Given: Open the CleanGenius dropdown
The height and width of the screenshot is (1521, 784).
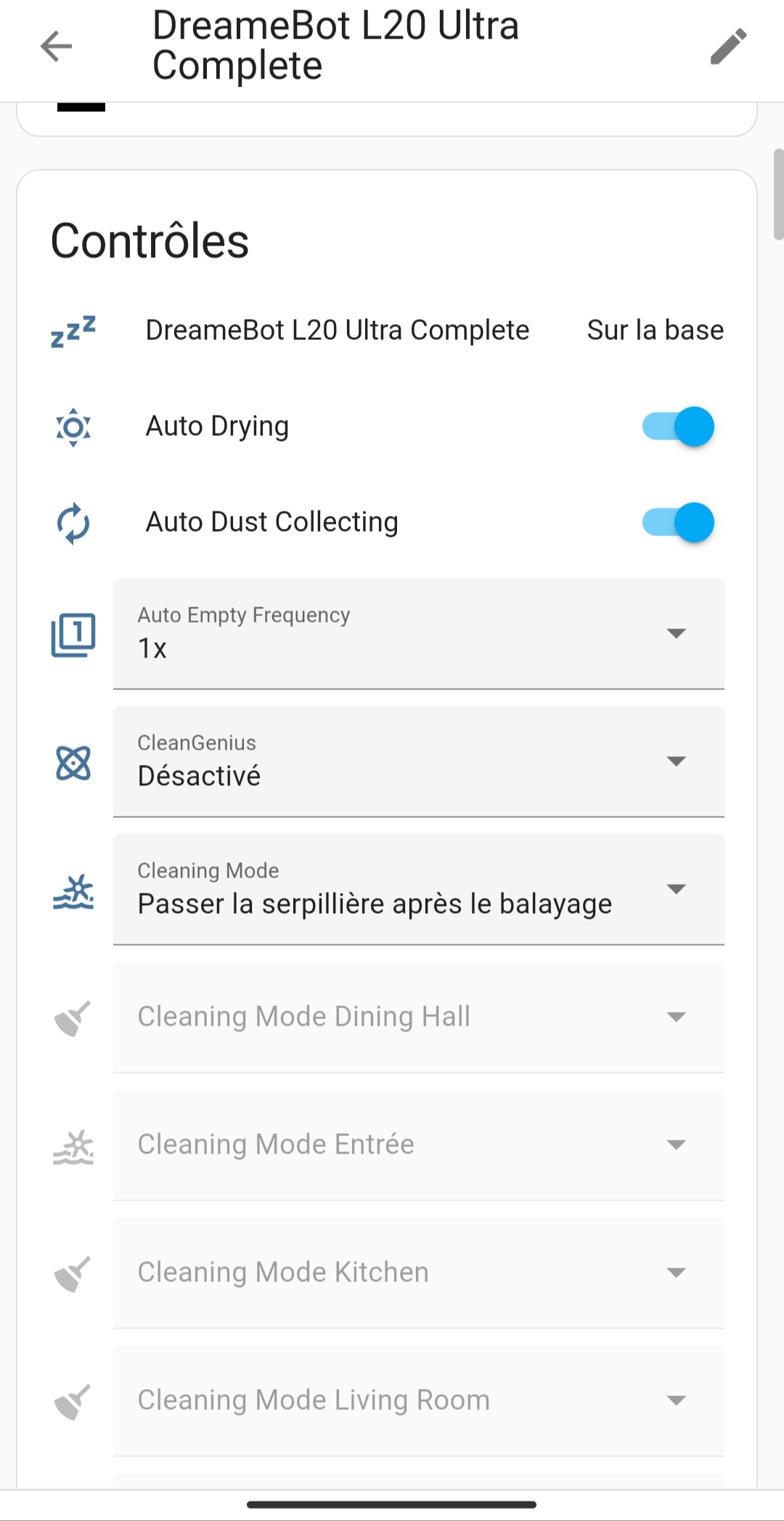Looking at the screenshot, I should click(419, 761).
